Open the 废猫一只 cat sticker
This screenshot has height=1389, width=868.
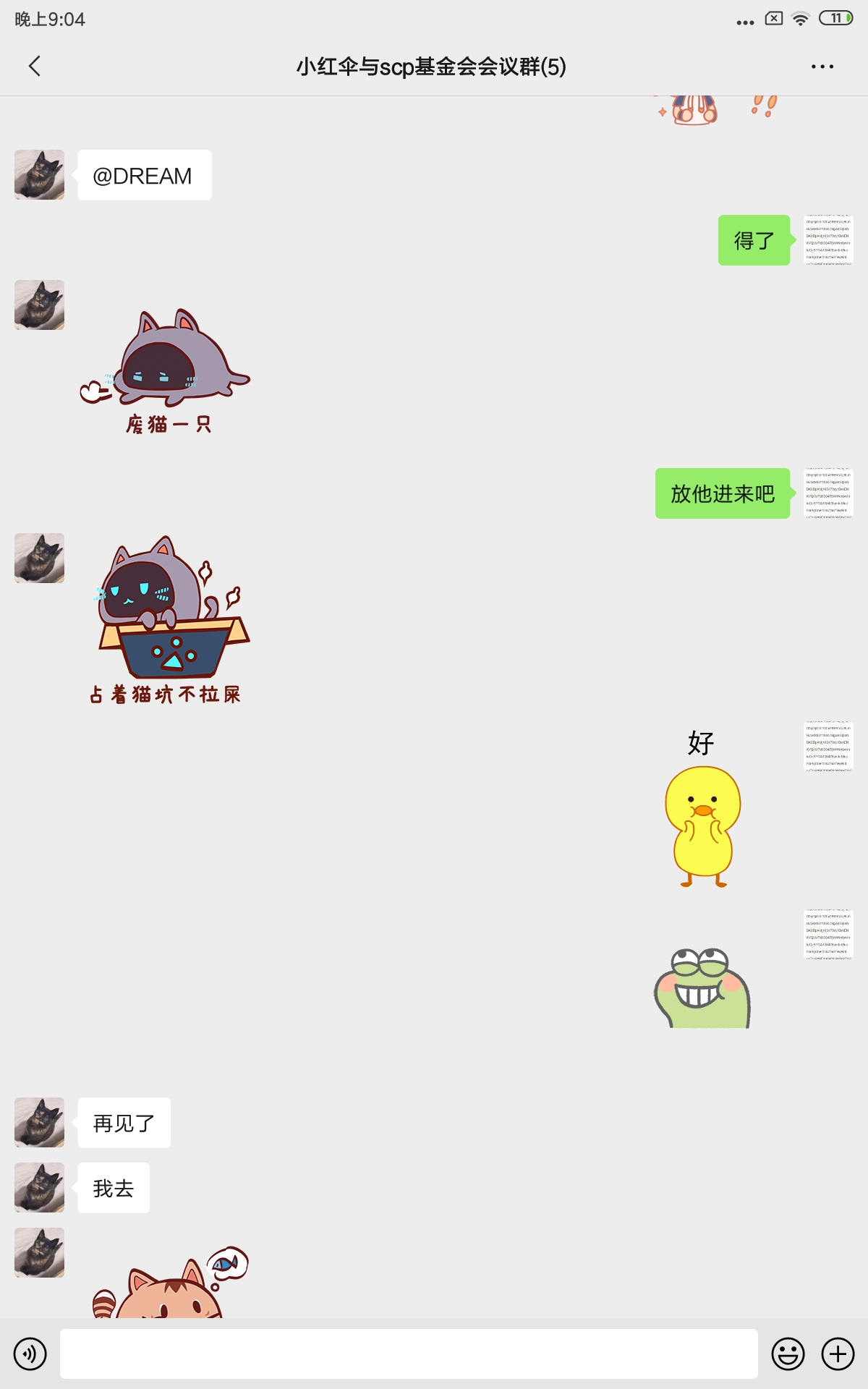(166, 370)
